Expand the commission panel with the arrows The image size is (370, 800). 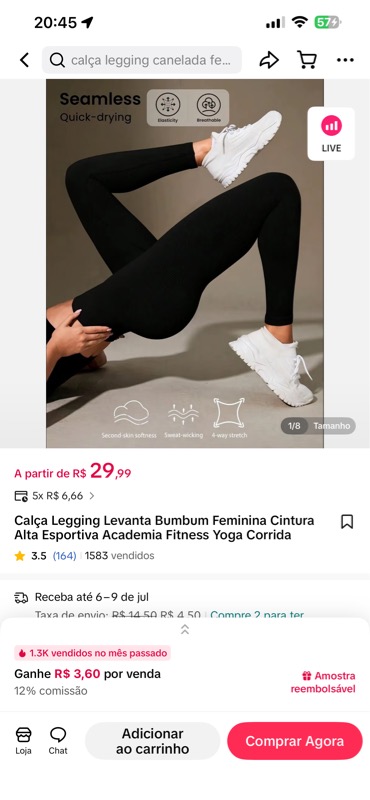(185, 629)
